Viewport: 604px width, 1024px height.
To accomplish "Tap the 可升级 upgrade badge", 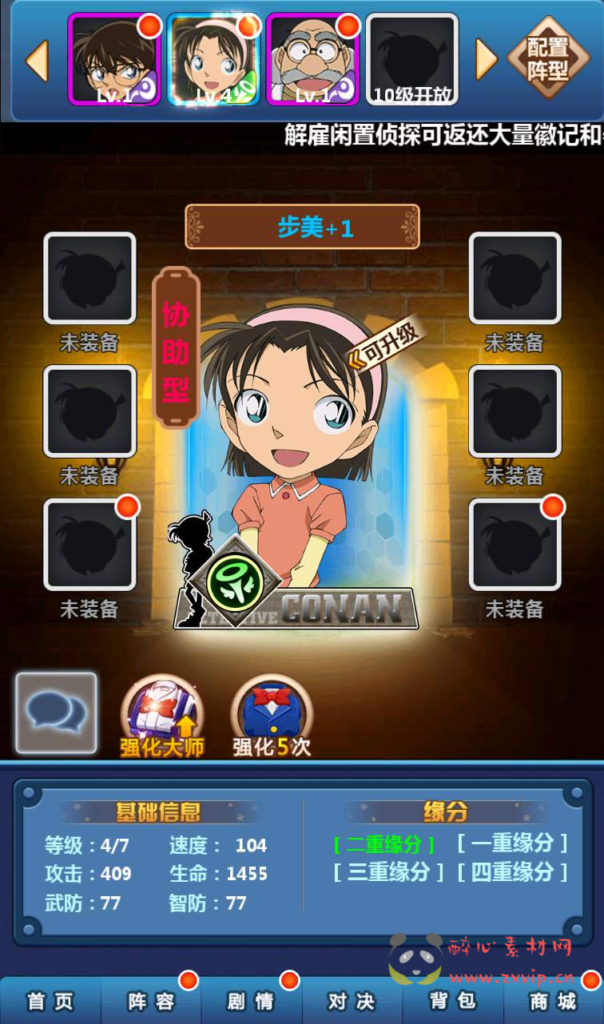I will 383,345.
